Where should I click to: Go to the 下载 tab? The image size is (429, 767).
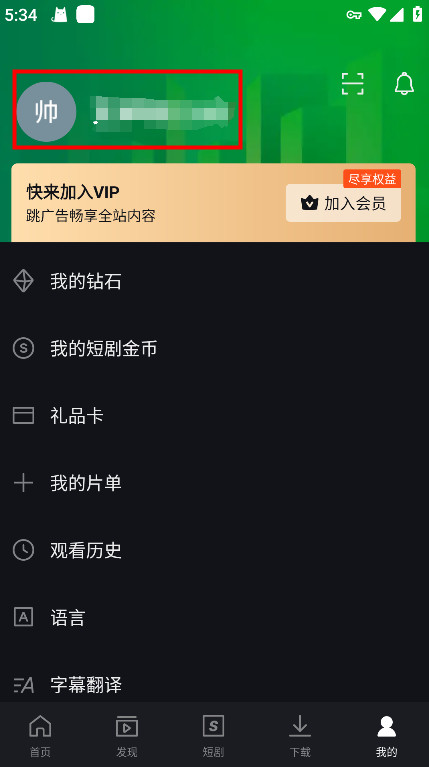pyautogui.click(x=300, y=735)
